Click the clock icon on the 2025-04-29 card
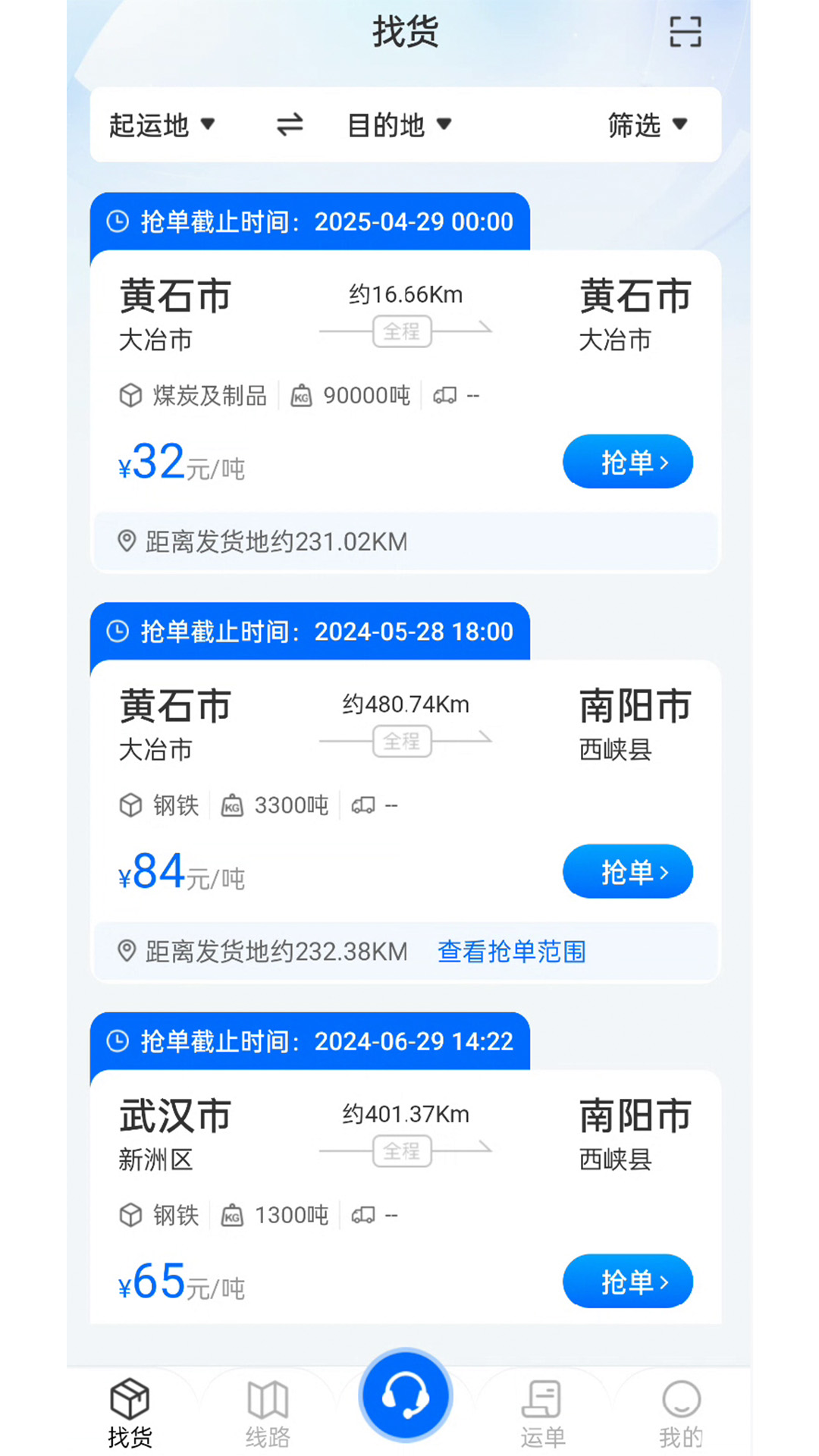819x1456 pixels. (x=118, y=221)
